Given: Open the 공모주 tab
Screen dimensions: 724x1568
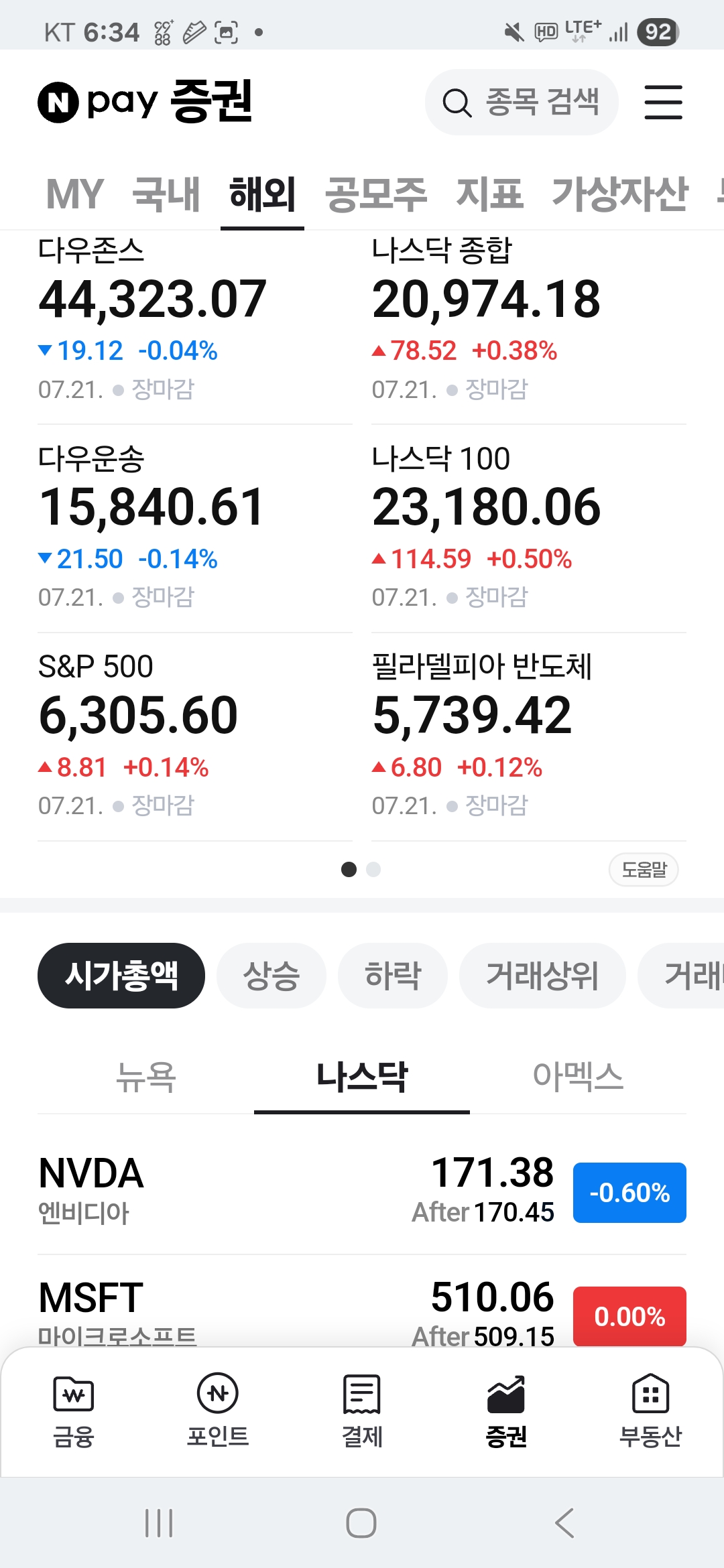Looking at the screenshot, I should point(376,194).
